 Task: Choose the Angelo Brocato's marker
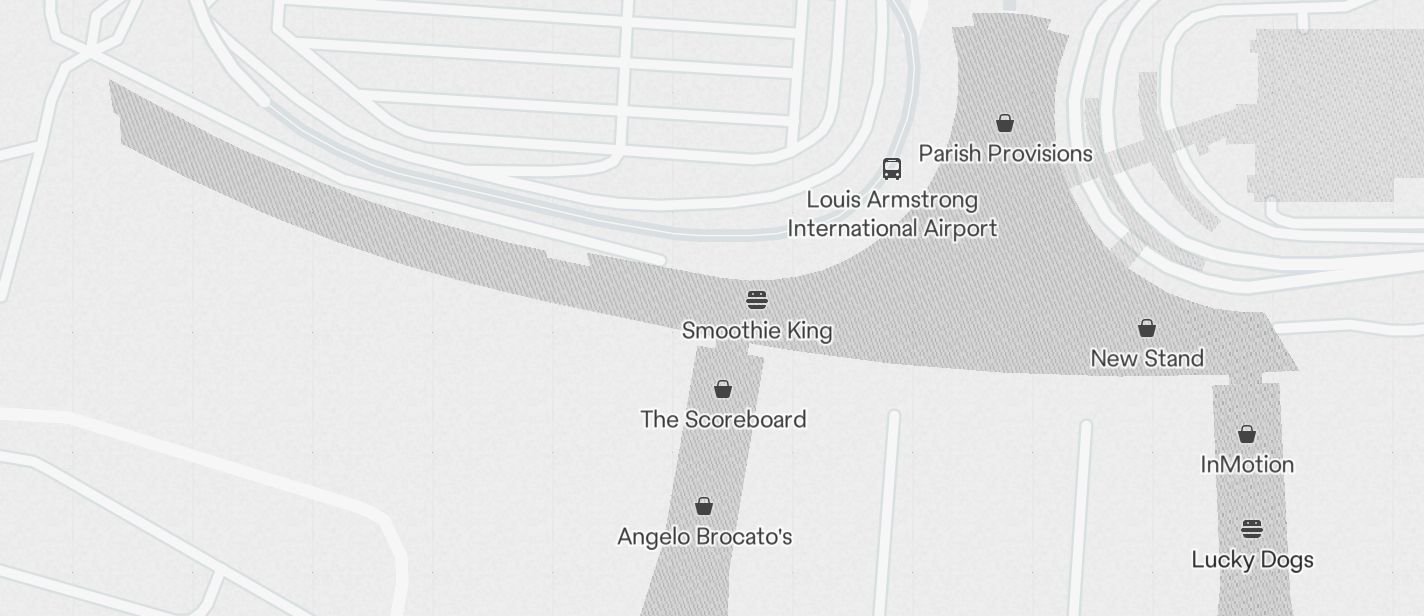704,506
